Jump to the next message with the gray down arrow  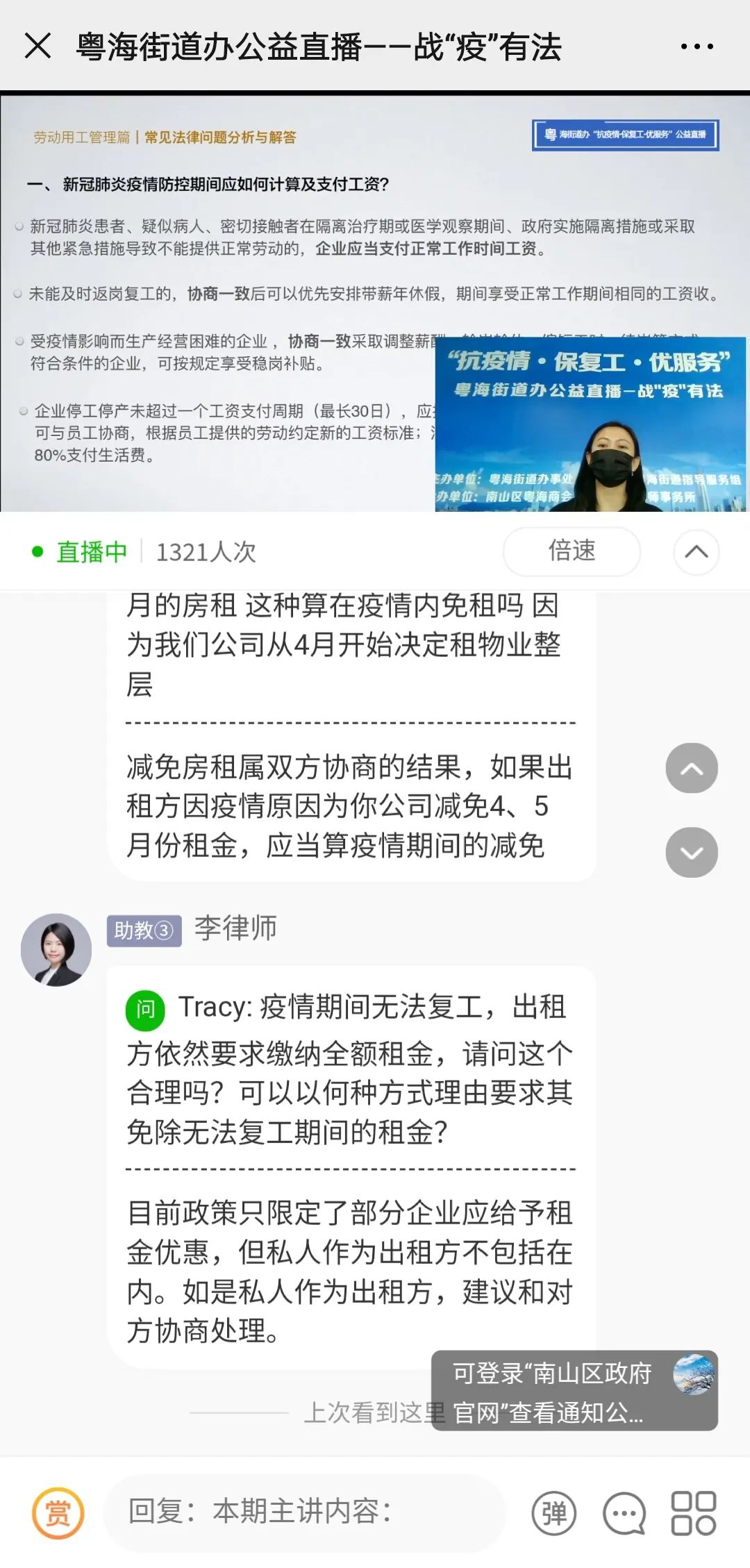point(691,852)
